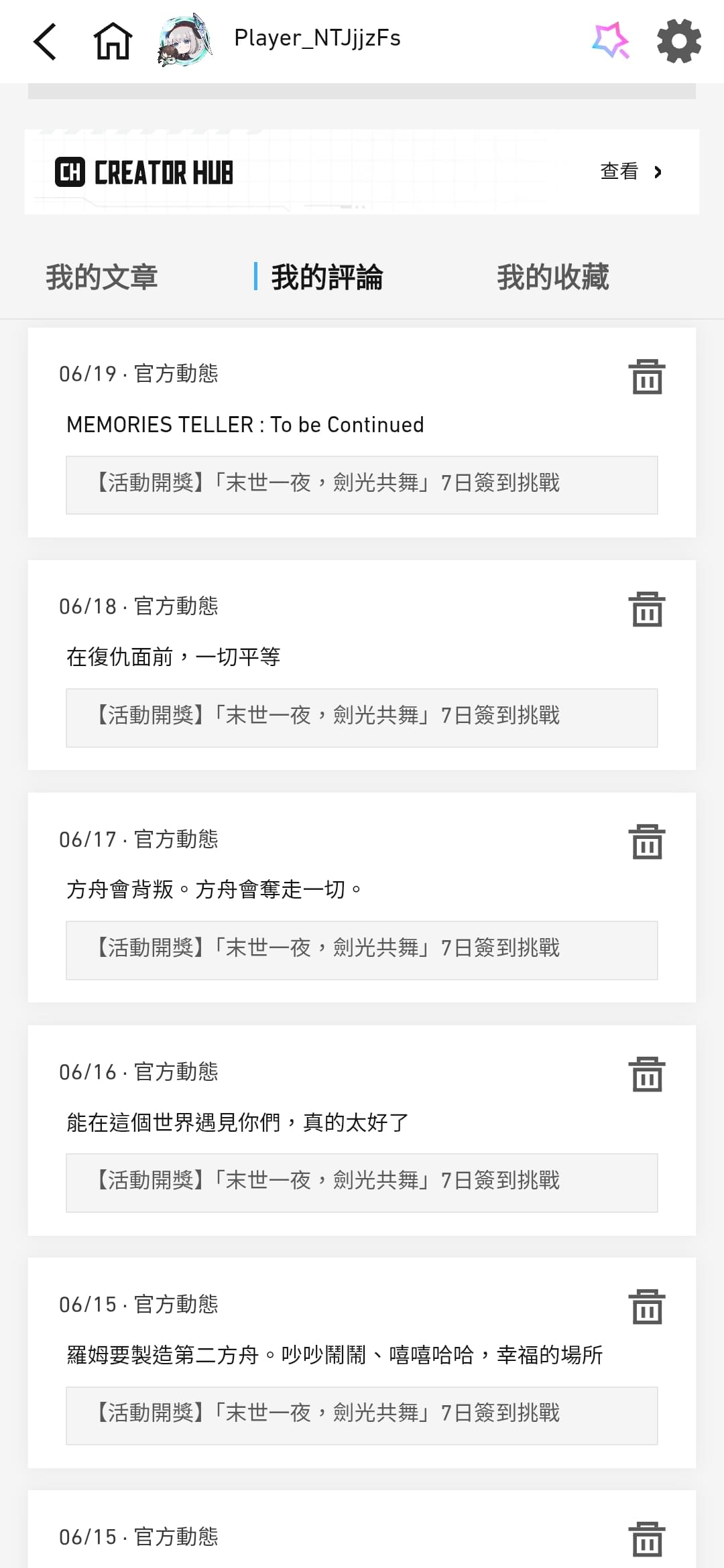The height and width of the screenshot is (1568, 724).
Task: Open settings via the gear icon
Action: coord(679,41)
